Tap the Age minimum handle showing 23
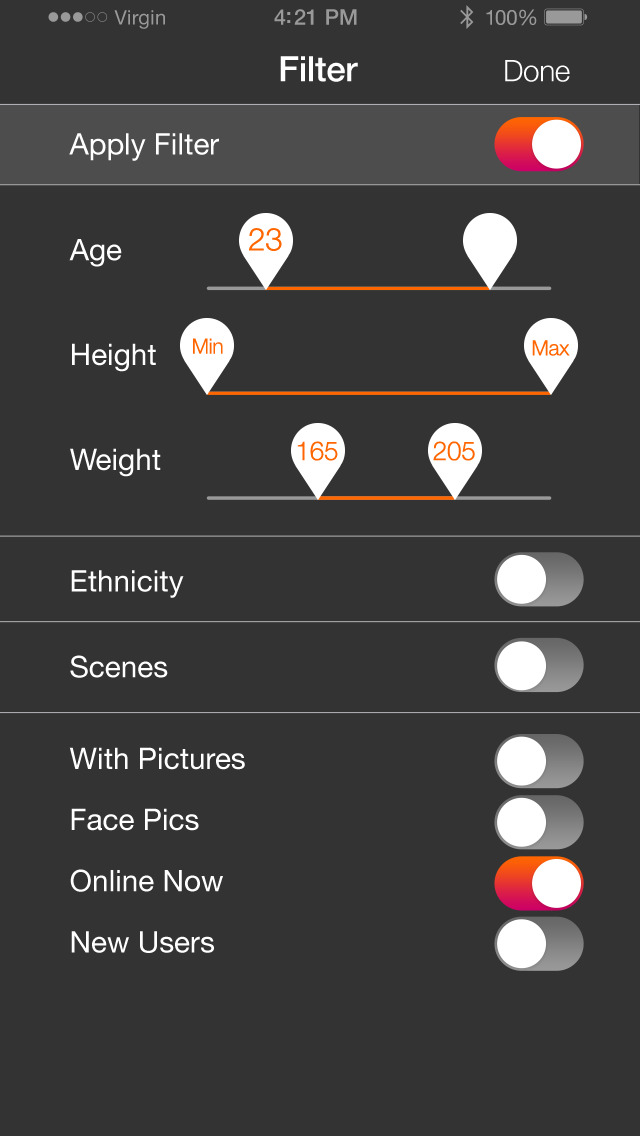 [x=265, y=244]
